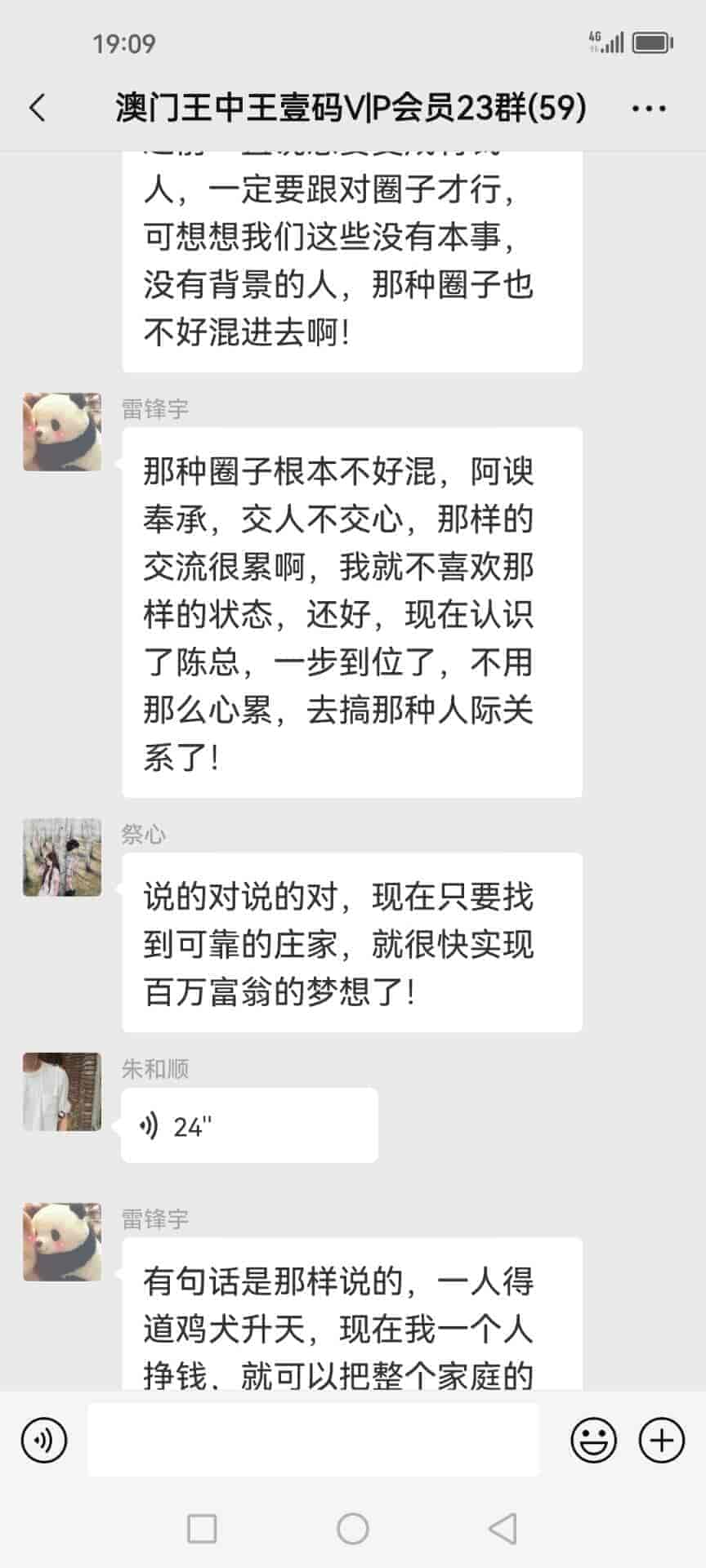This screenshot has height=1568, width=706.
Task: Open 祭心's profile avatar
Action: coord(62,857)
